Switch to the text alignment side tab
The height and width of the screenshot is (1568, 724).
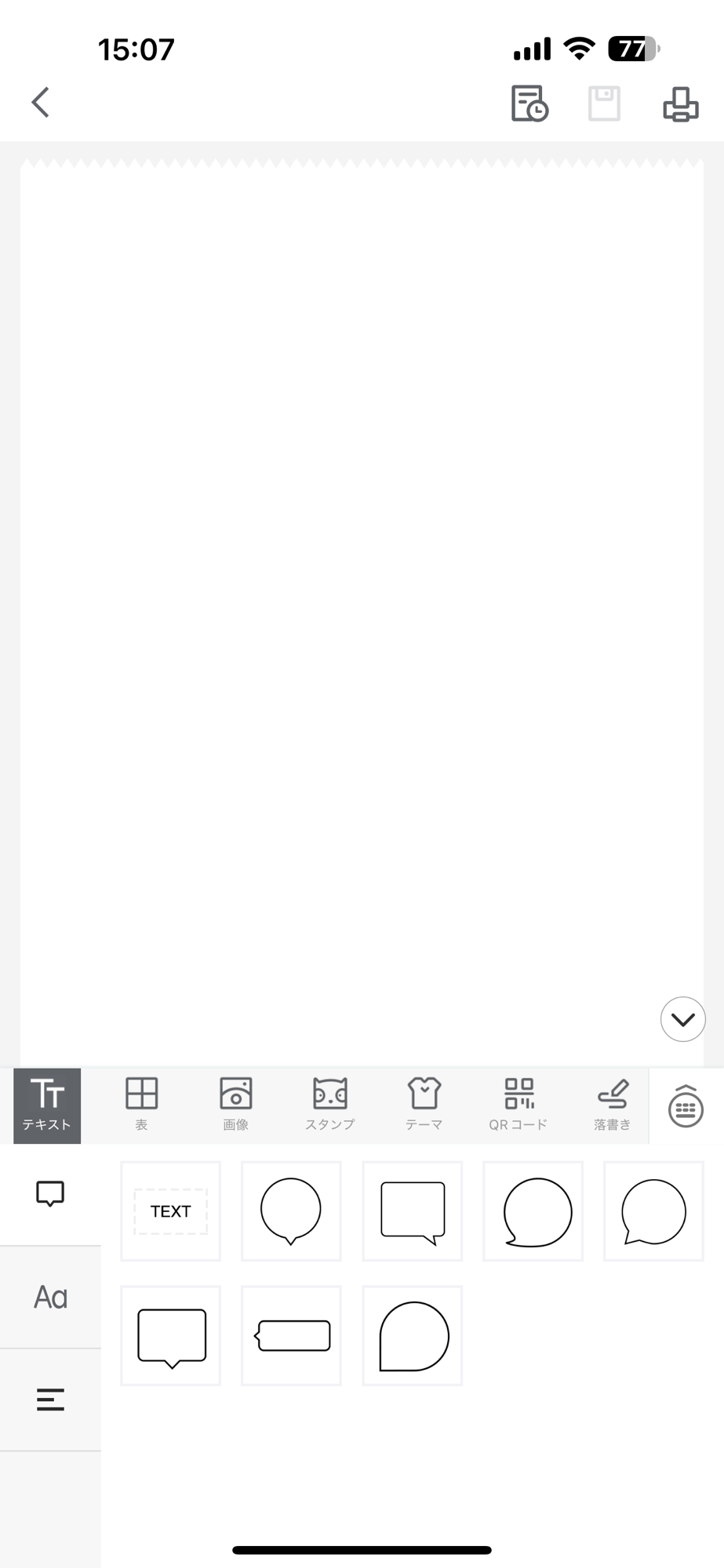click(50, 1399)
